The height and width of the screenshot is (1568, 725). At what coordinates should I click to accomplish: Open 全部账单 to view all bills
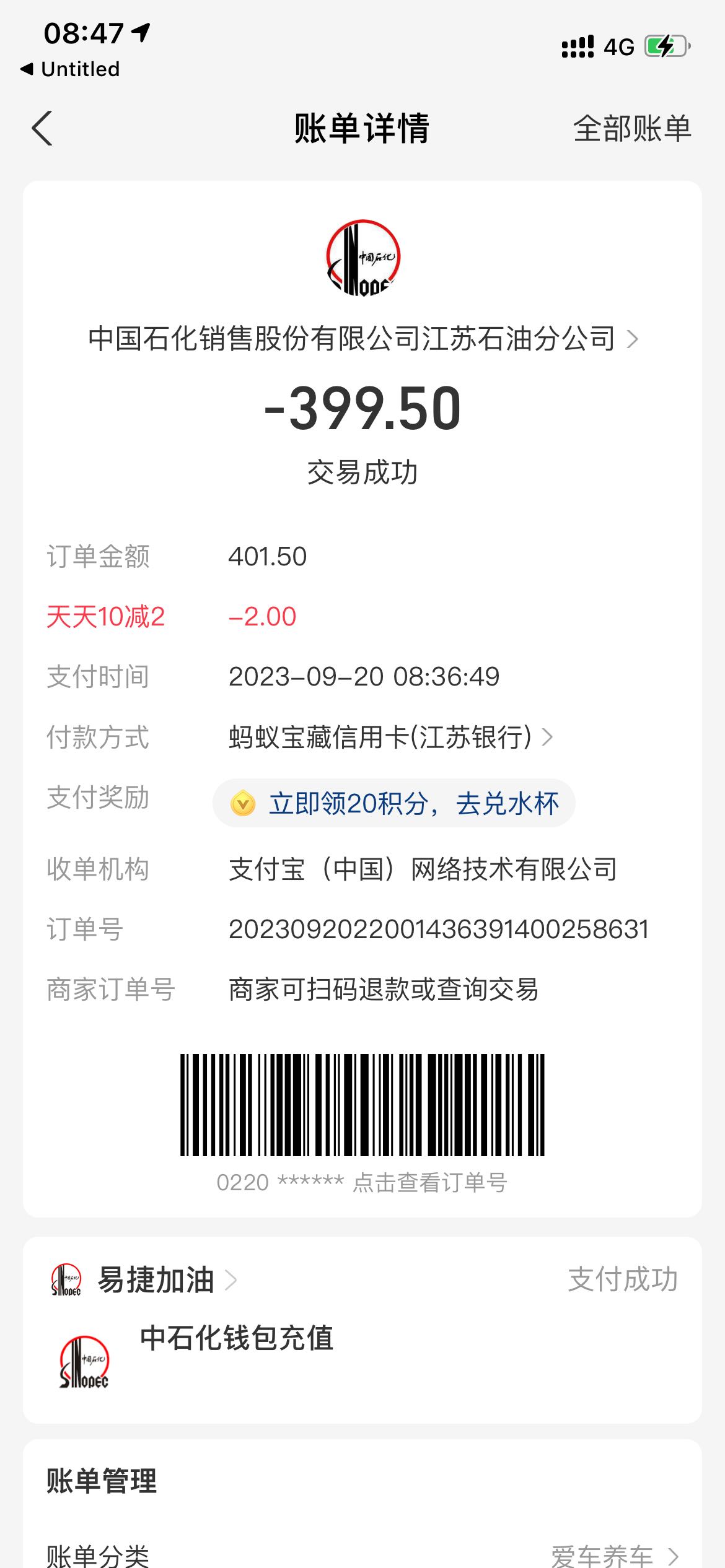coord(631,129)
